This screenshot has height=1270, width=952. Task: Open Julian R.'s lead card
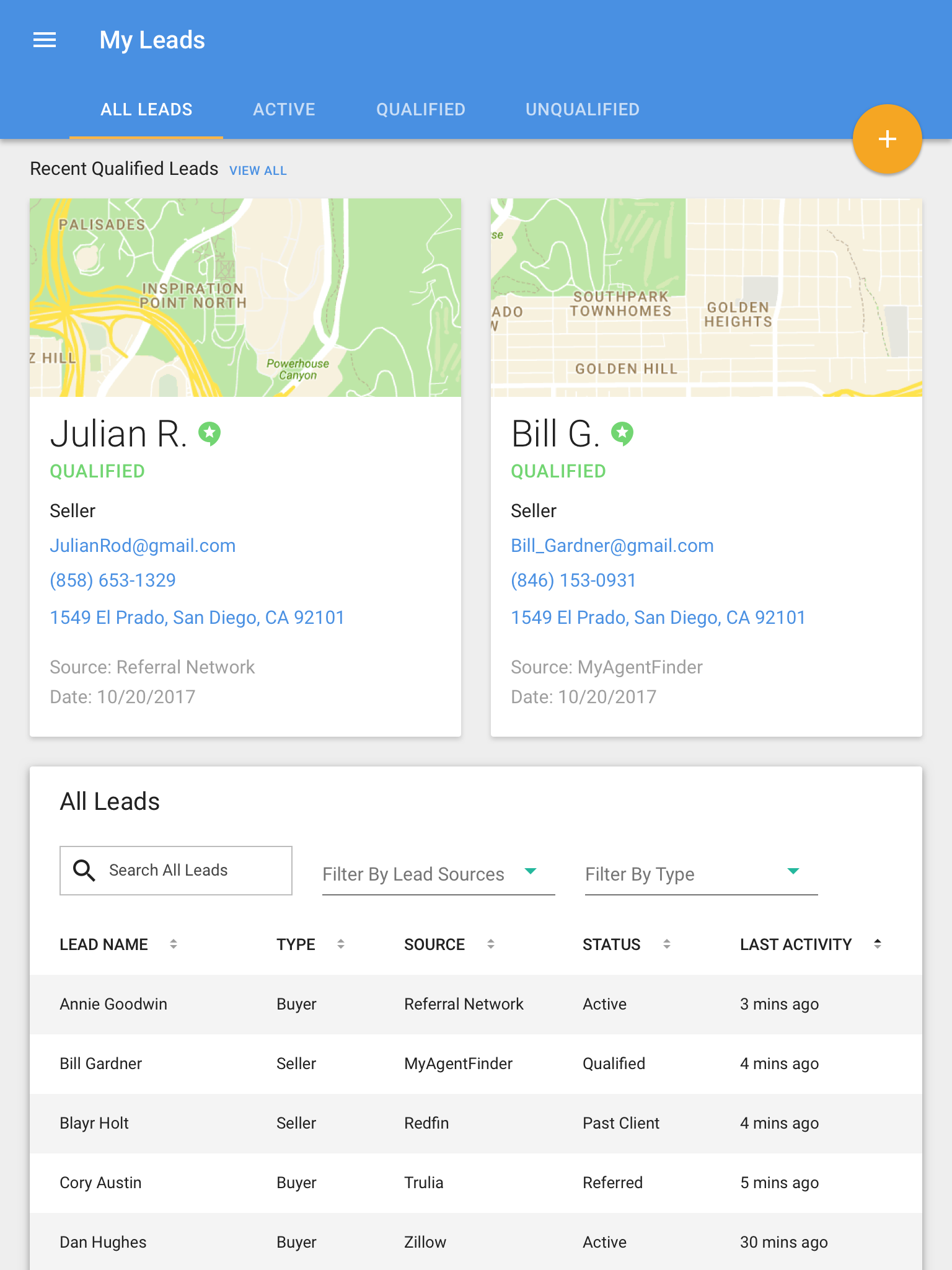[118, 433]
